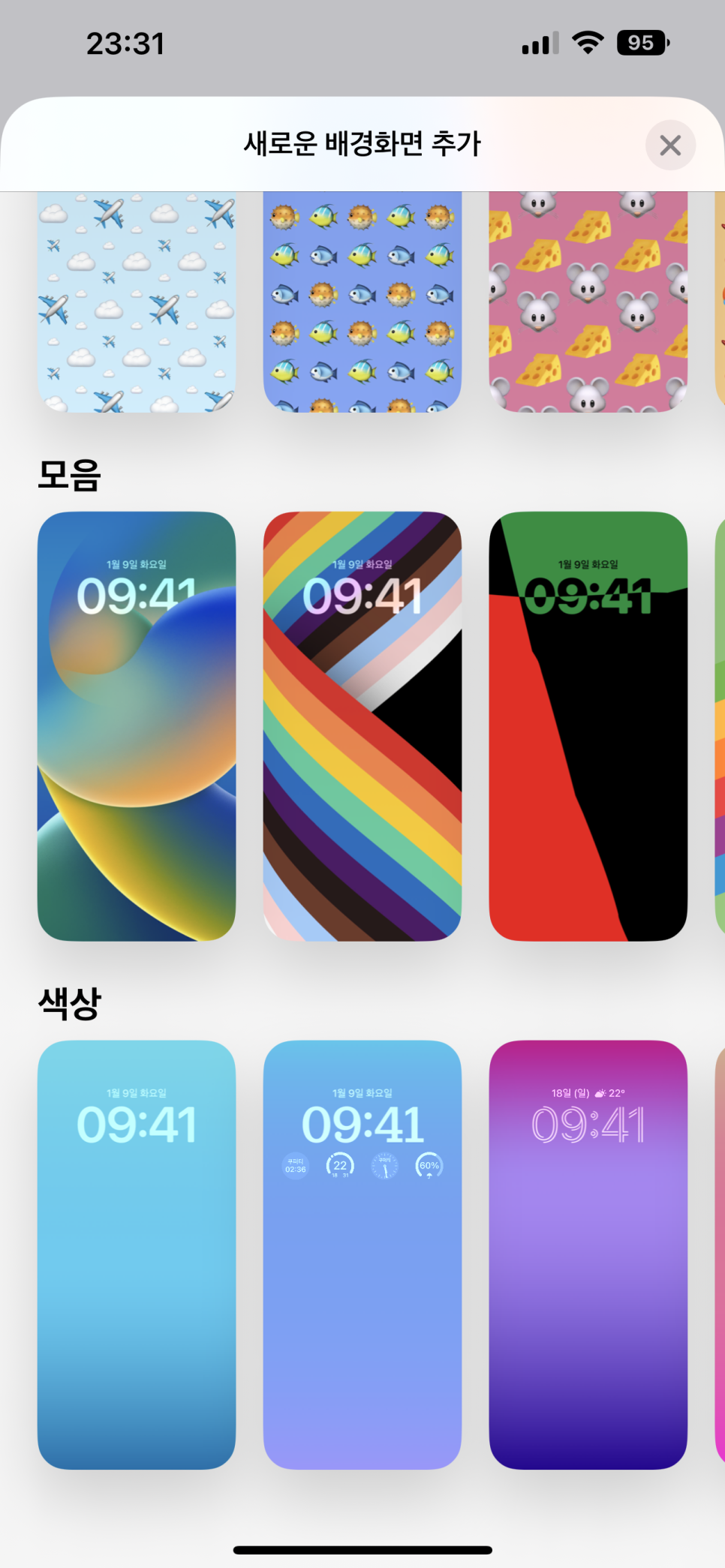Open the blue and yellow swirl collection wallpaper
Viewport: 725px width, 1568px height.
pyautogui.click(x=137, y=726)
